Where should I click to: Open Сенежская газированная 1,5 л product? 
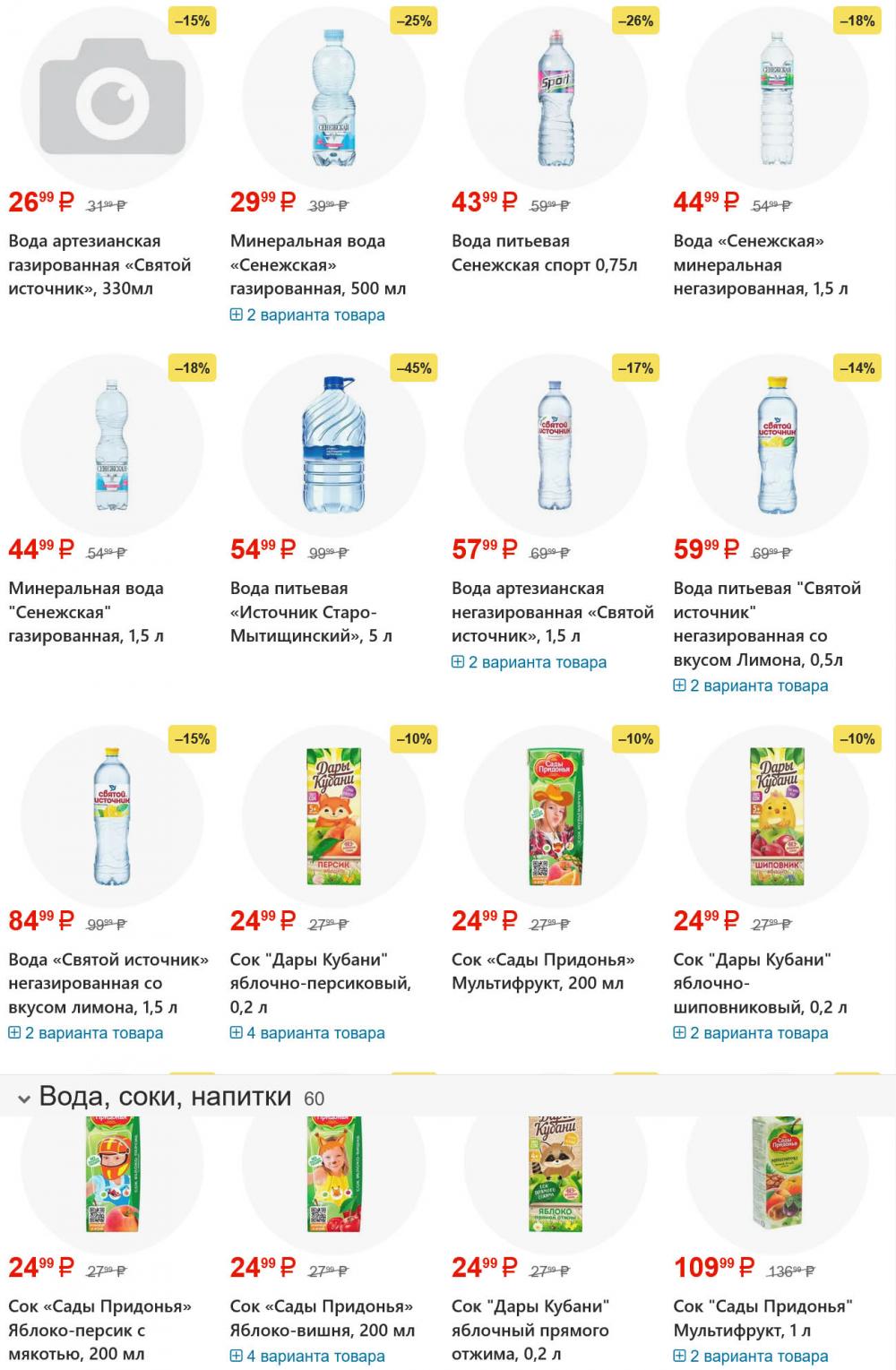point(86,612)
